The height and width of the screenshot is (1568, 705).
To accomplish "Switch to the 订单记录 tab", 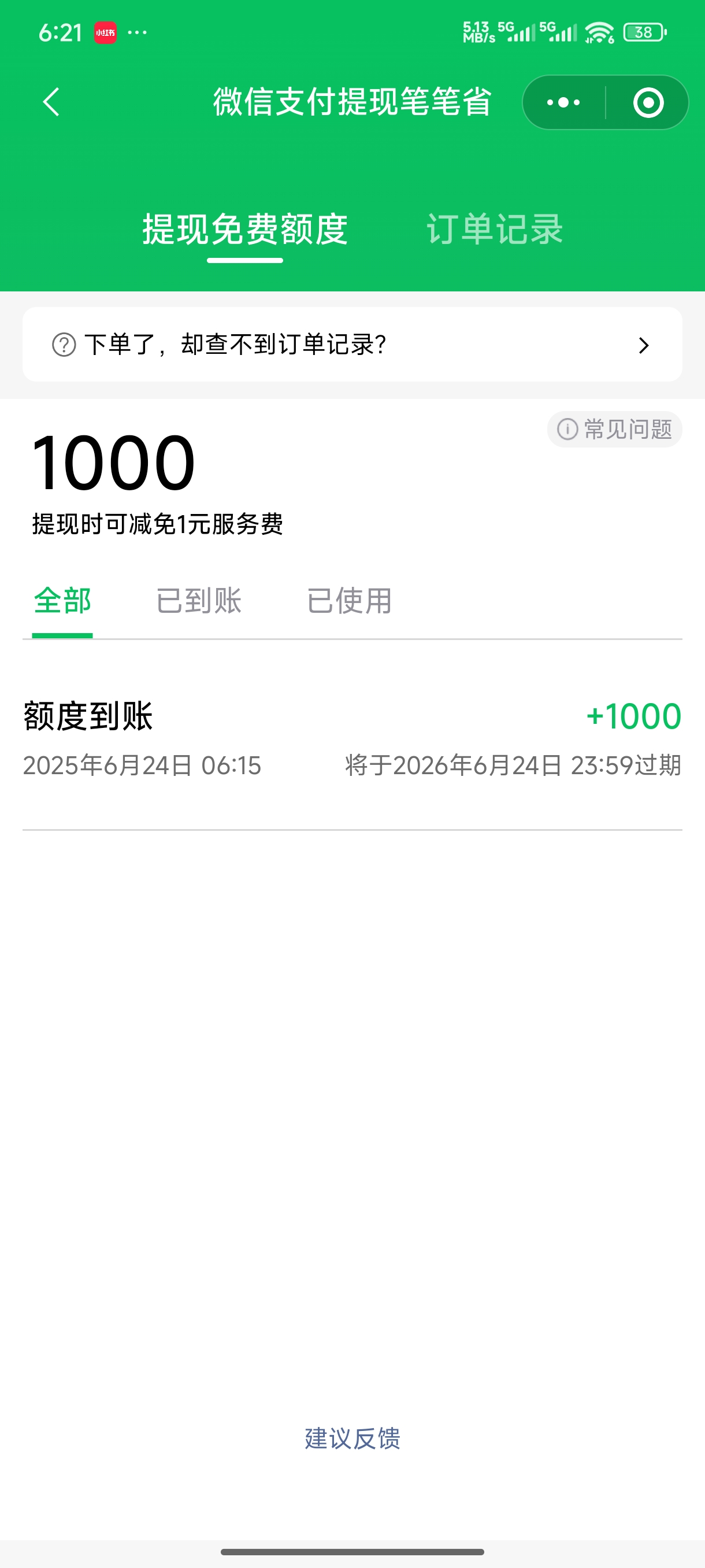I will 495,230.
